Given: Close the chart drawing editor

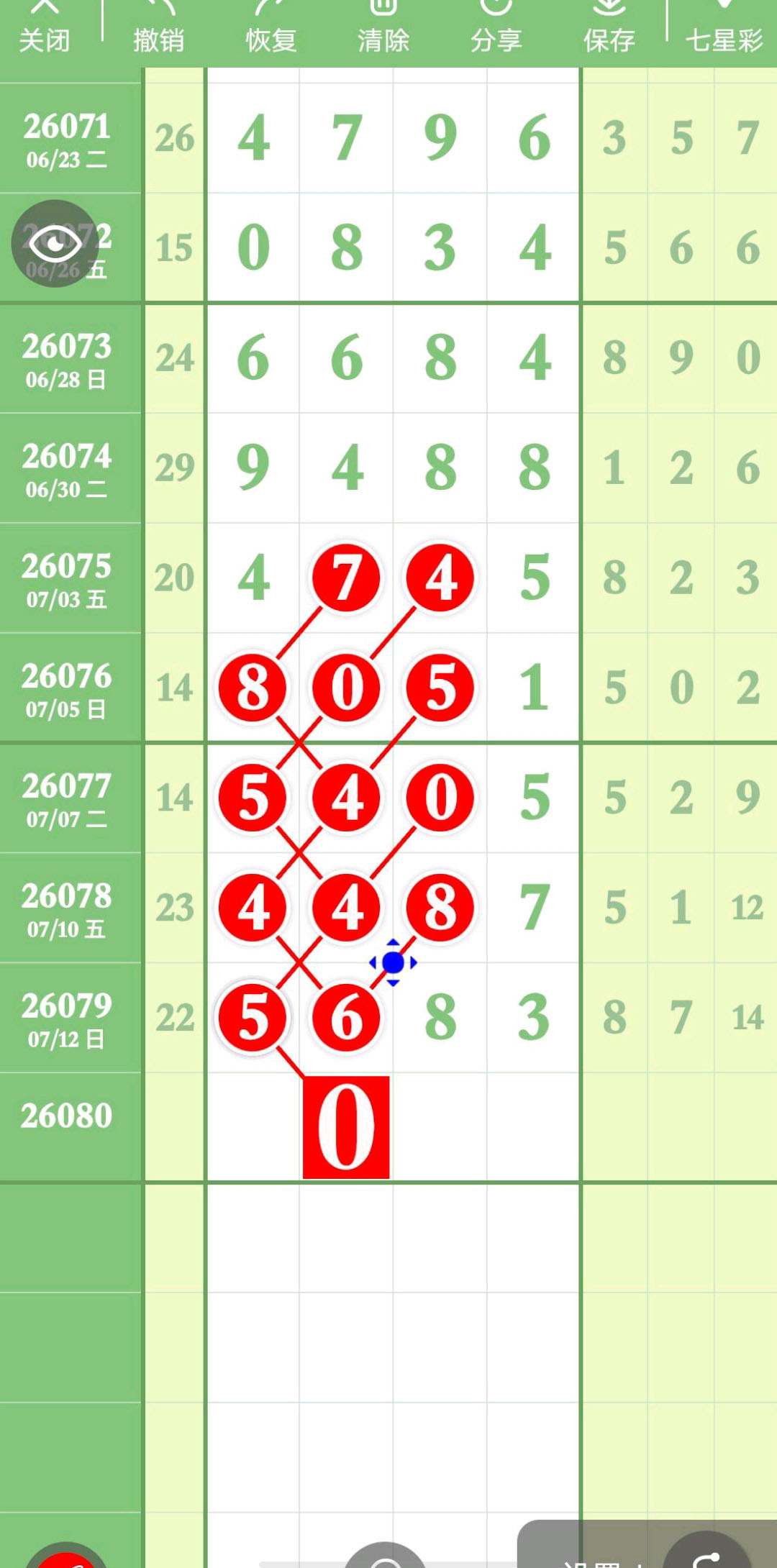Looking at the screenshot, I should coord(45,29).
